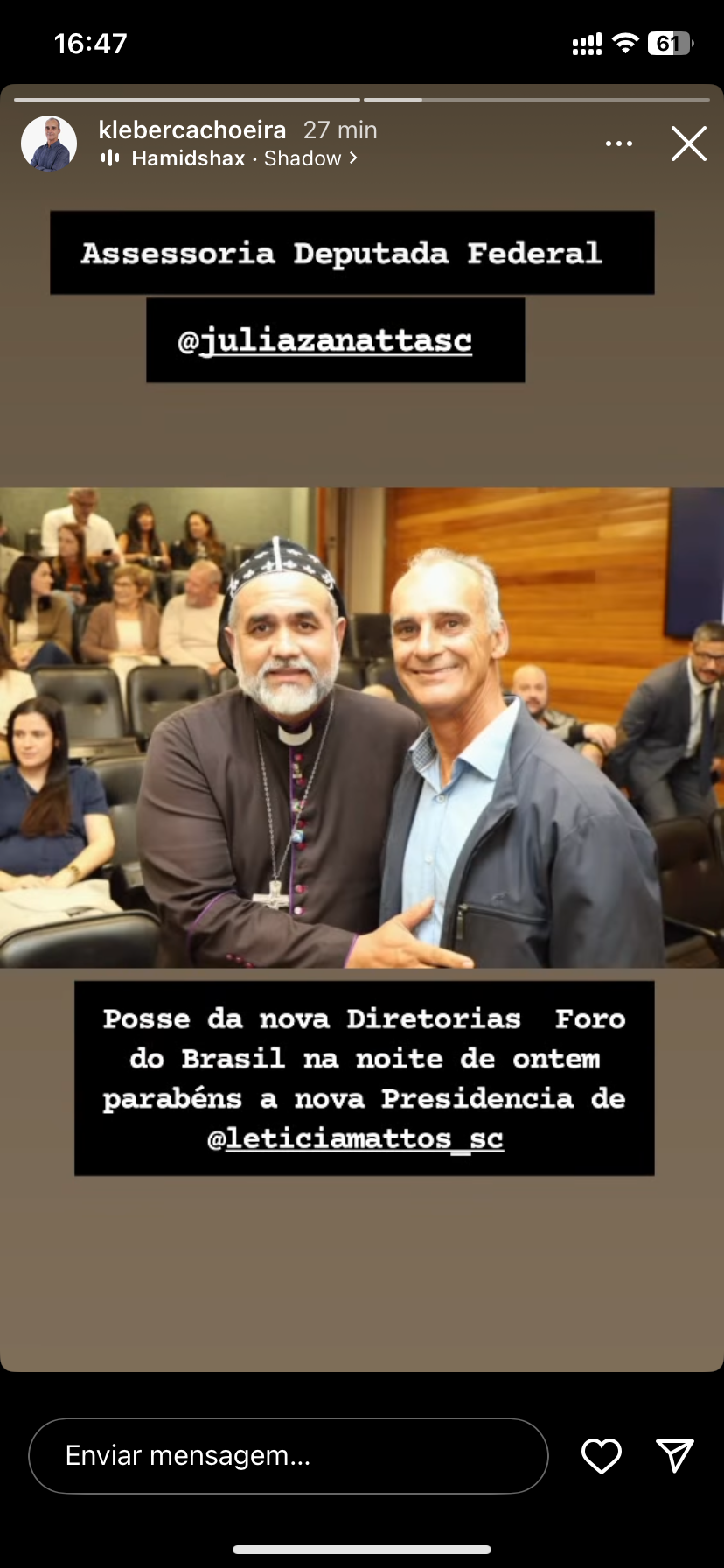Tap the klebercachoeira username
724x1568 pixels.
(192, 129)
